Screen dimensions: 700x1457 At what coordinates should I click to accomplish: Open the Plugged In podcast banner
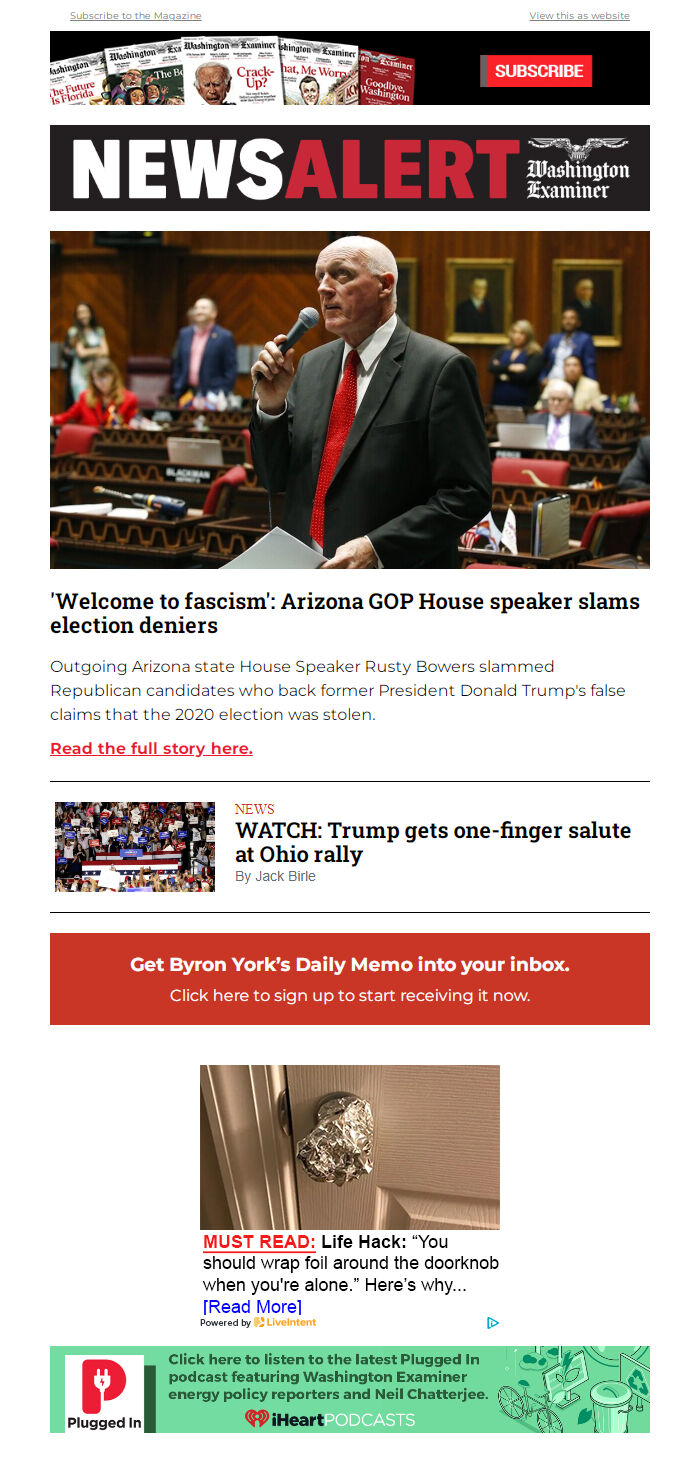point(350,1389)
